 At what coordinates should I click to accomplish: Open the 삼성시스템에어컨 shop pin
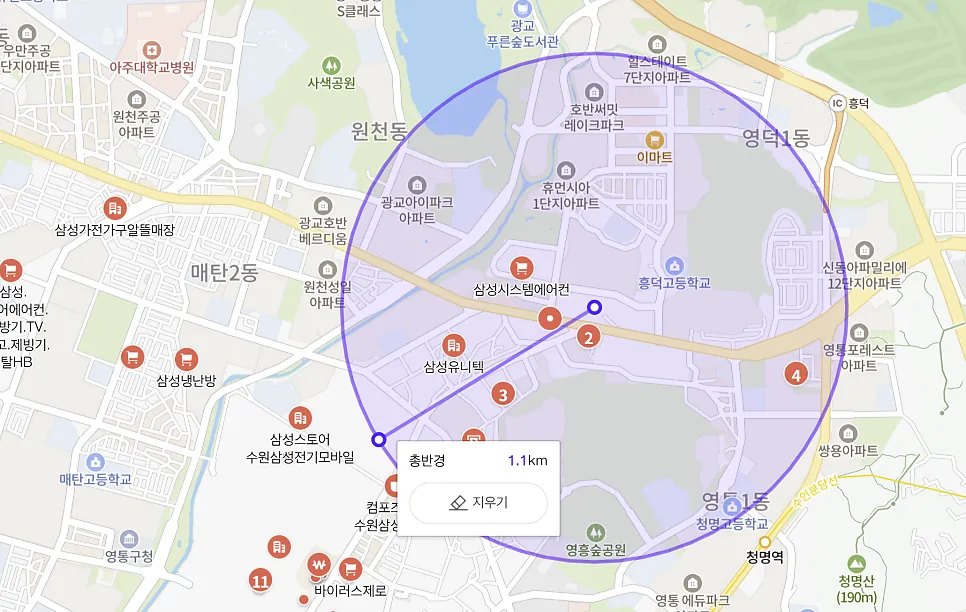(x=522, y=268)
